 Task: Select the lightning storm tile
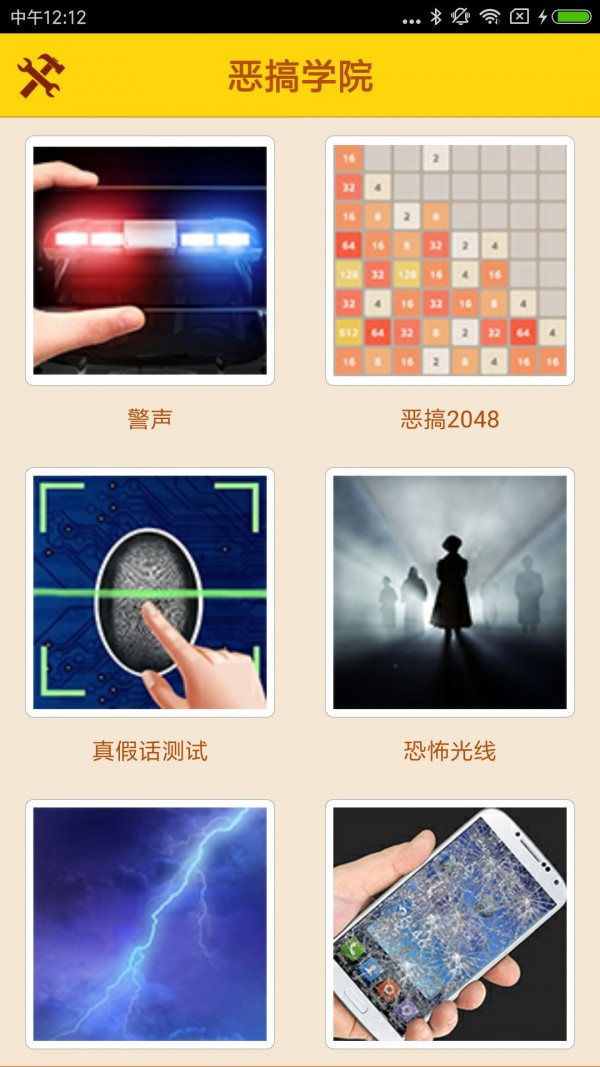coord(150,923)
